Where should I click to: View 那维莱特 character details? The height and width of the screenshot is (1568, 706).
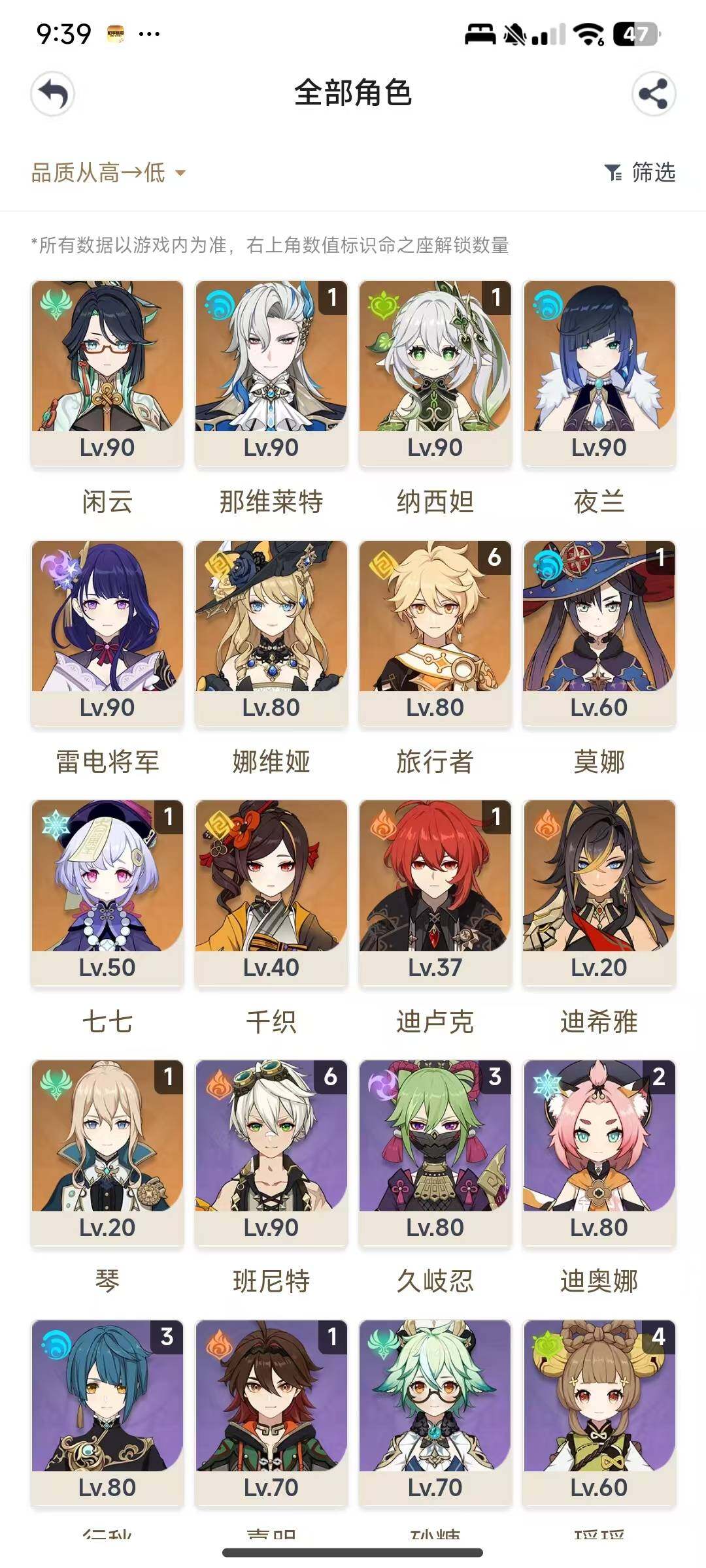pos(271,374)
